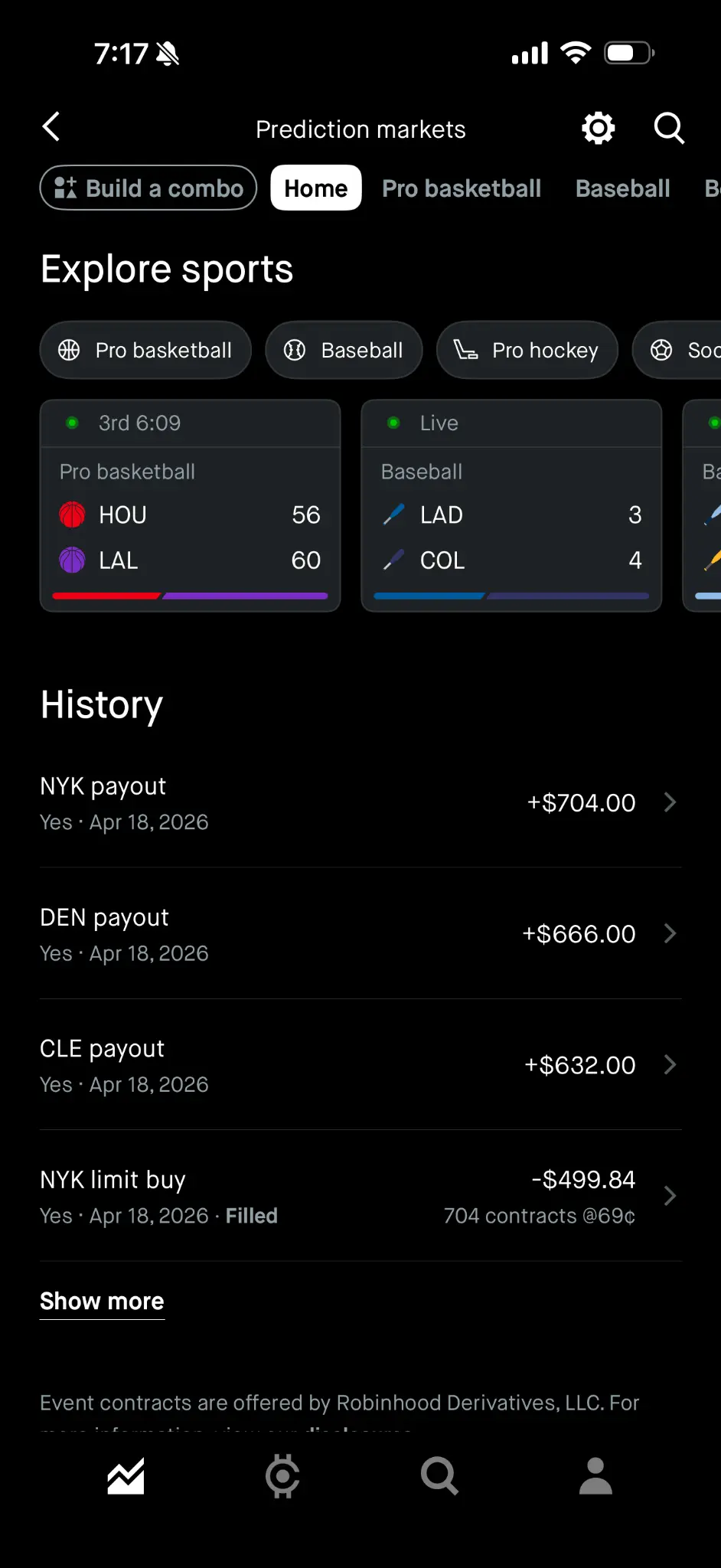View CLE payout history entry
Screen dimensions: 721x1568
pos(360,1065)
